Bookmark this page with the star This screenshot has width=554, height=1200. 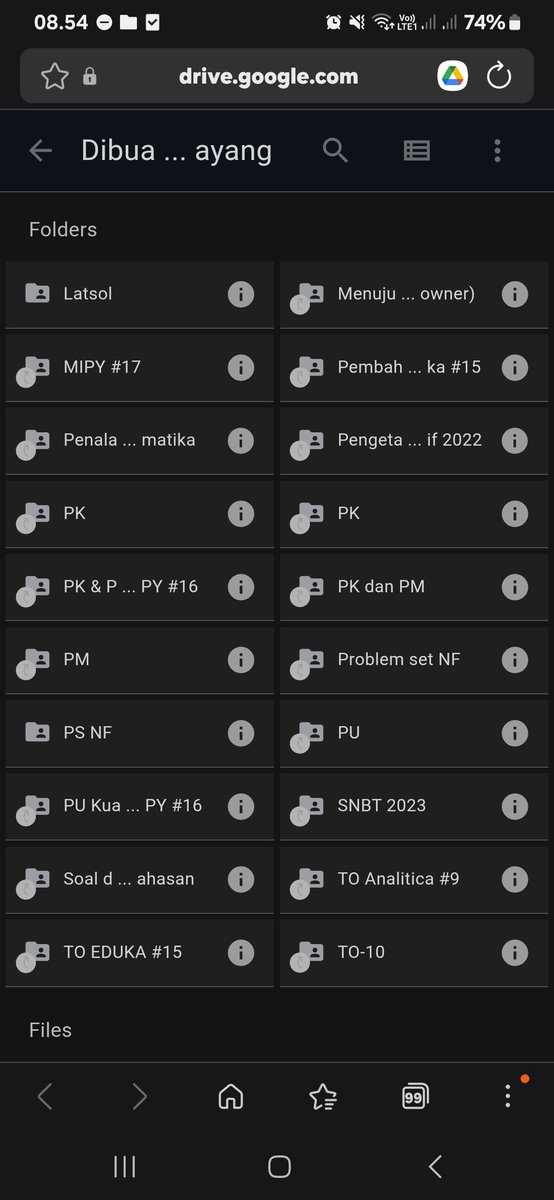pyautogui.click(x=53, y=76)
